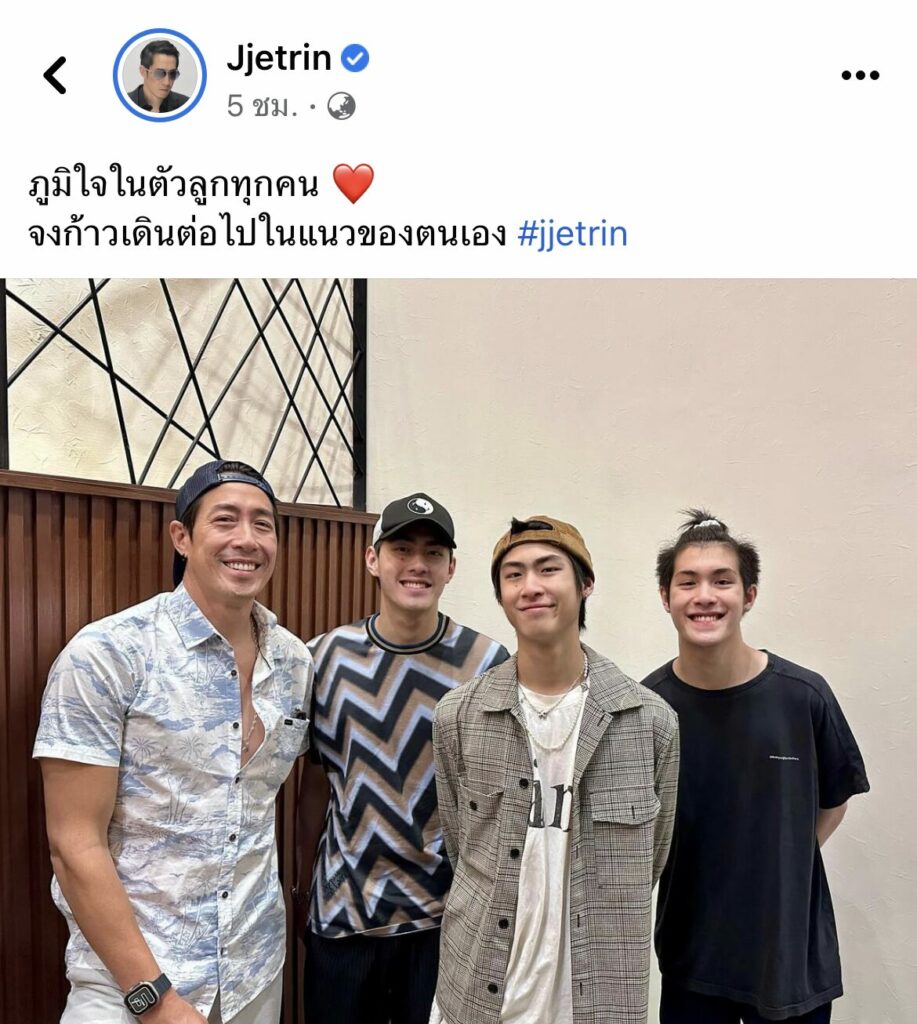The height and width of the screenshot is (1024, 917).
Task: Open the Jjetrin page name
Action: 279,58
